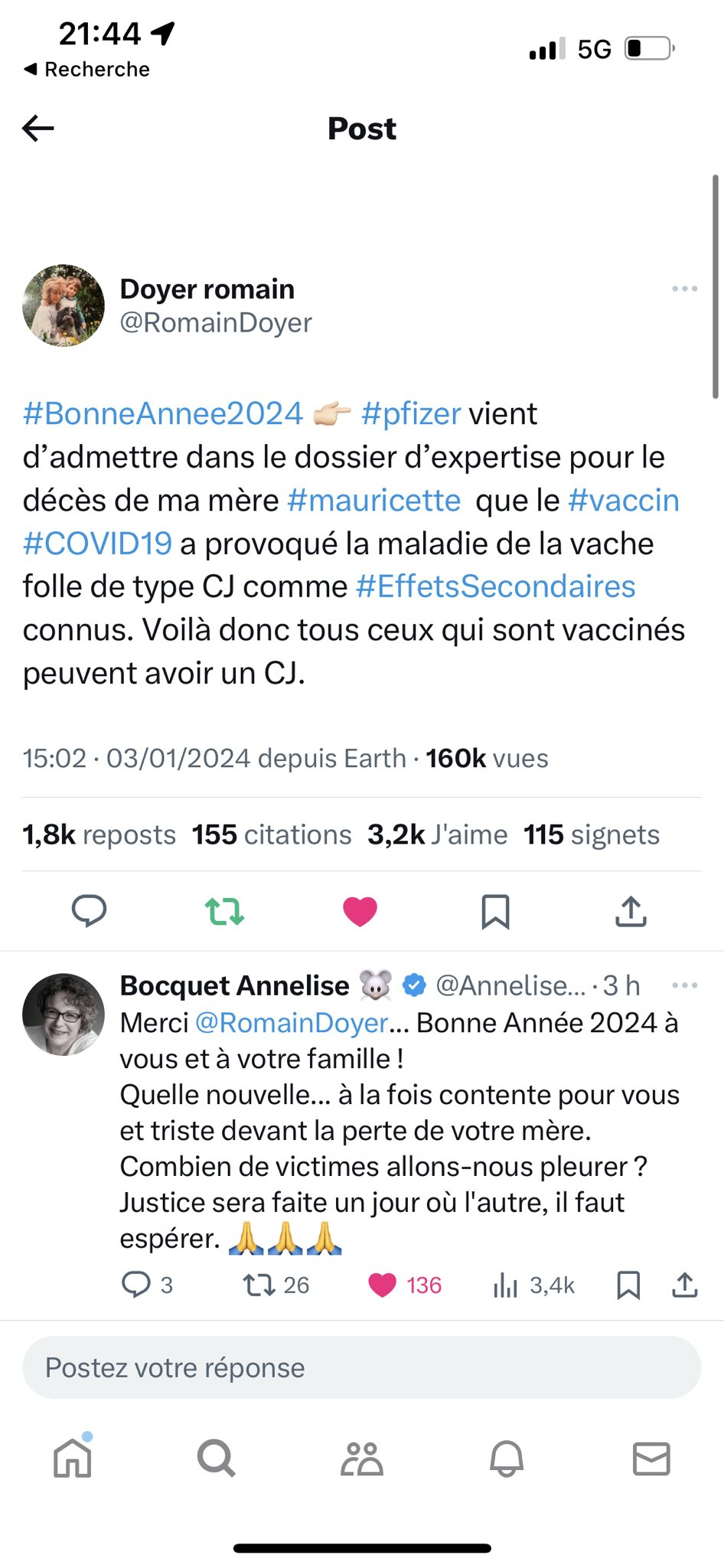Unlike Bocquet Annelise's reply
This screenshot has height=1568, width=724.
click(383, 1285)
